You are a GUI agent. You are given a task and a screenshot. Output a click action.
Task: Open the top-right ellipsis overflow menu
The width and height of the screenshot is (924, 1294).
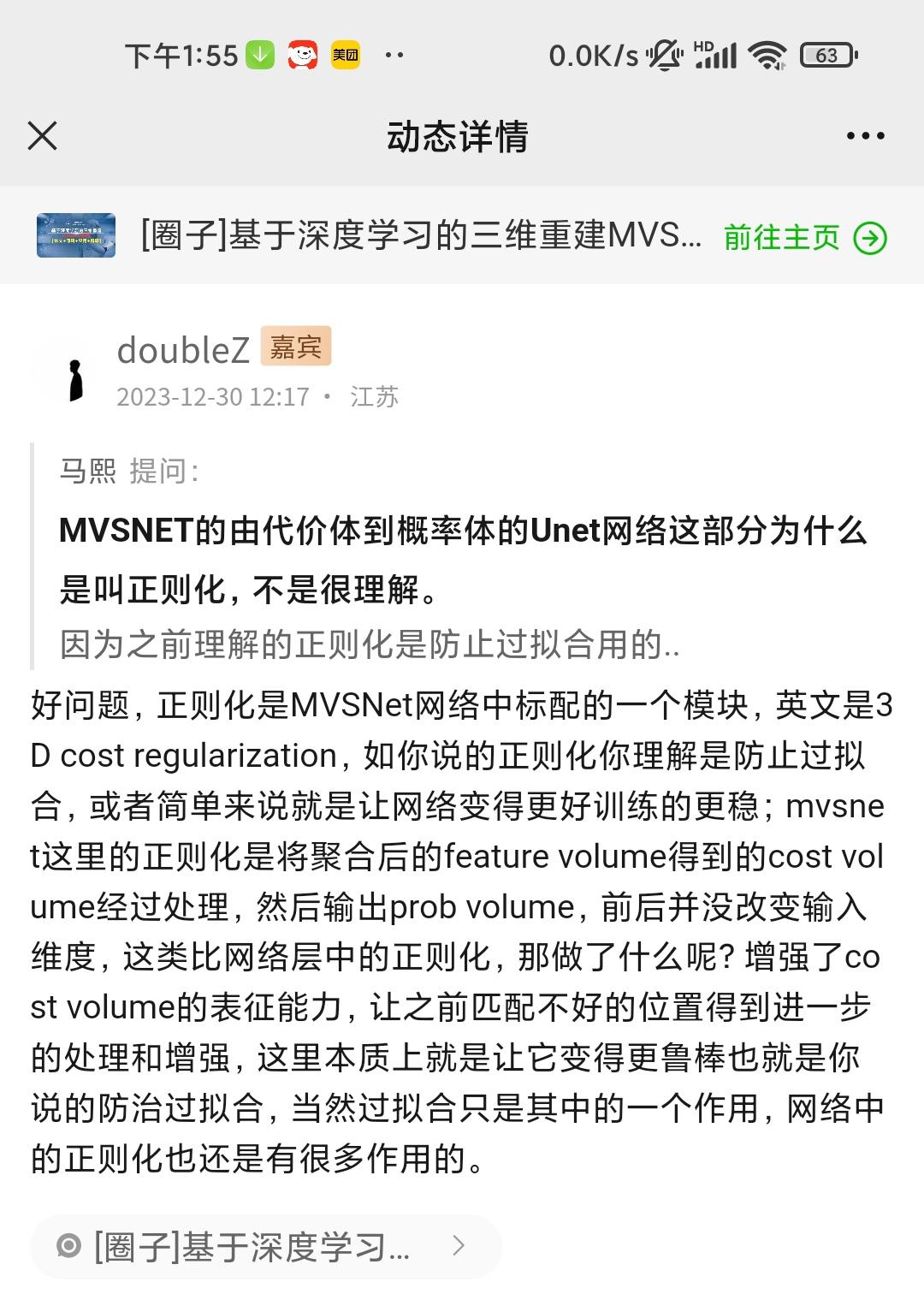[x=867, y=134]
